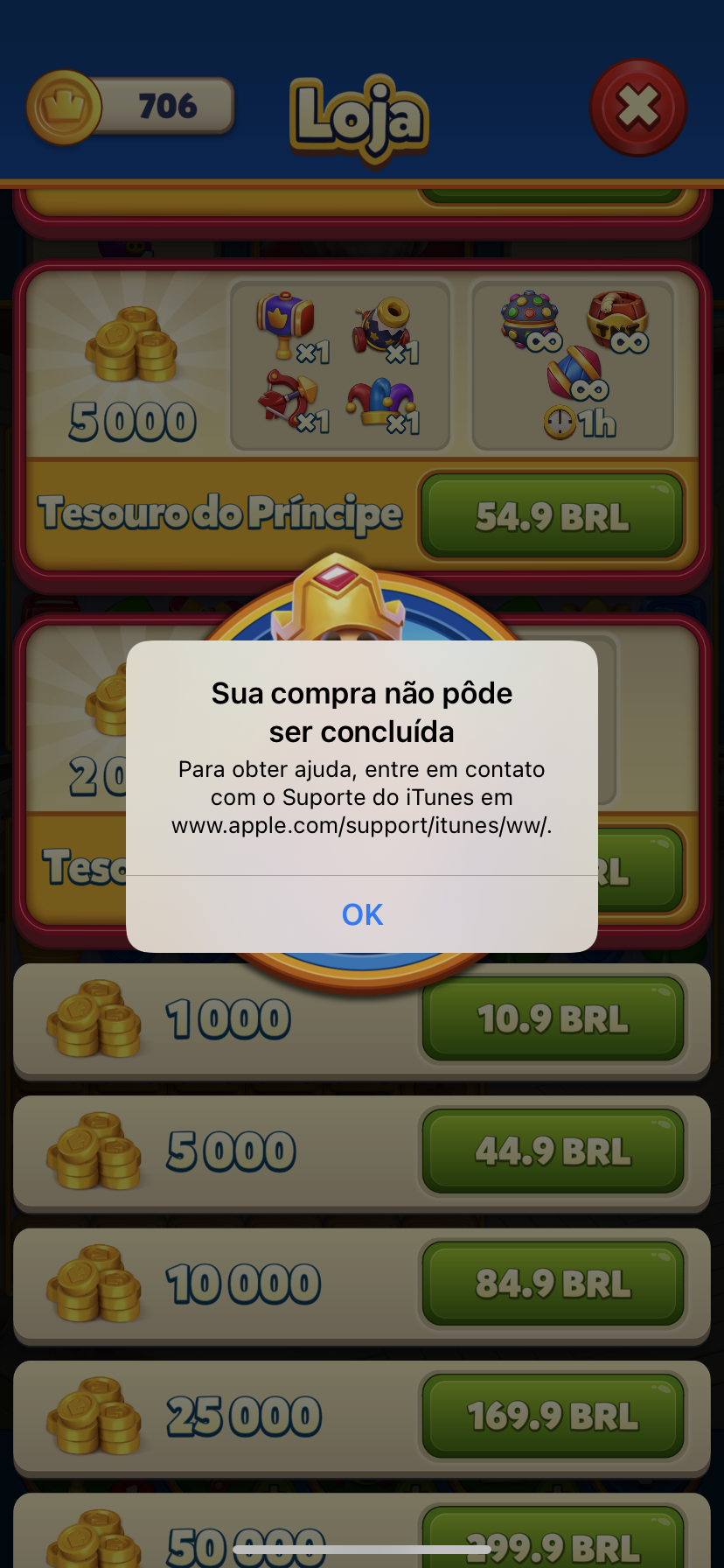
Task: Buy Tesouro do Príncipe for 54.9 BRL
Action: coord(552,516)
